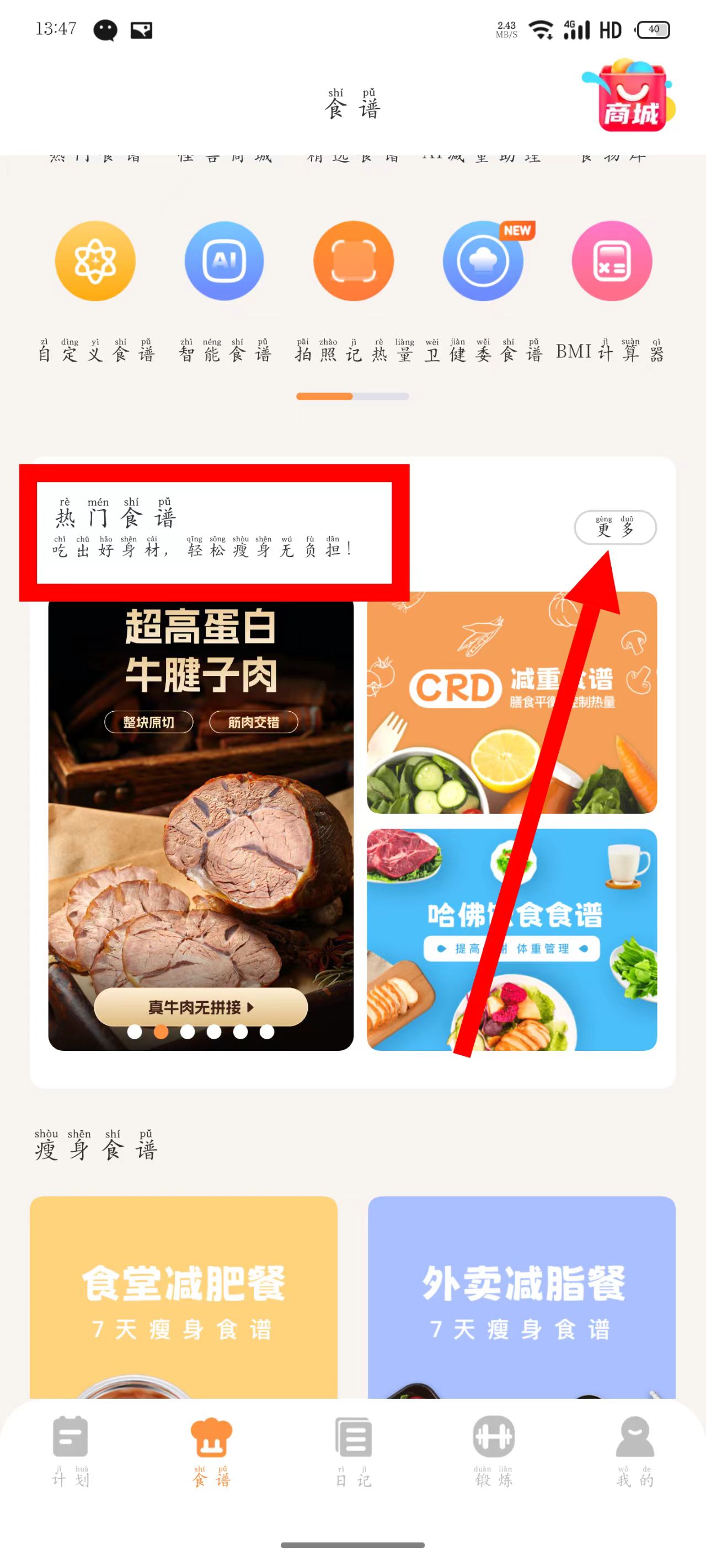The image size is (706, 1568).
Task: Open the 哈佛饮食食谱 card
Action: pyautogui.click(x=512, y=939)
